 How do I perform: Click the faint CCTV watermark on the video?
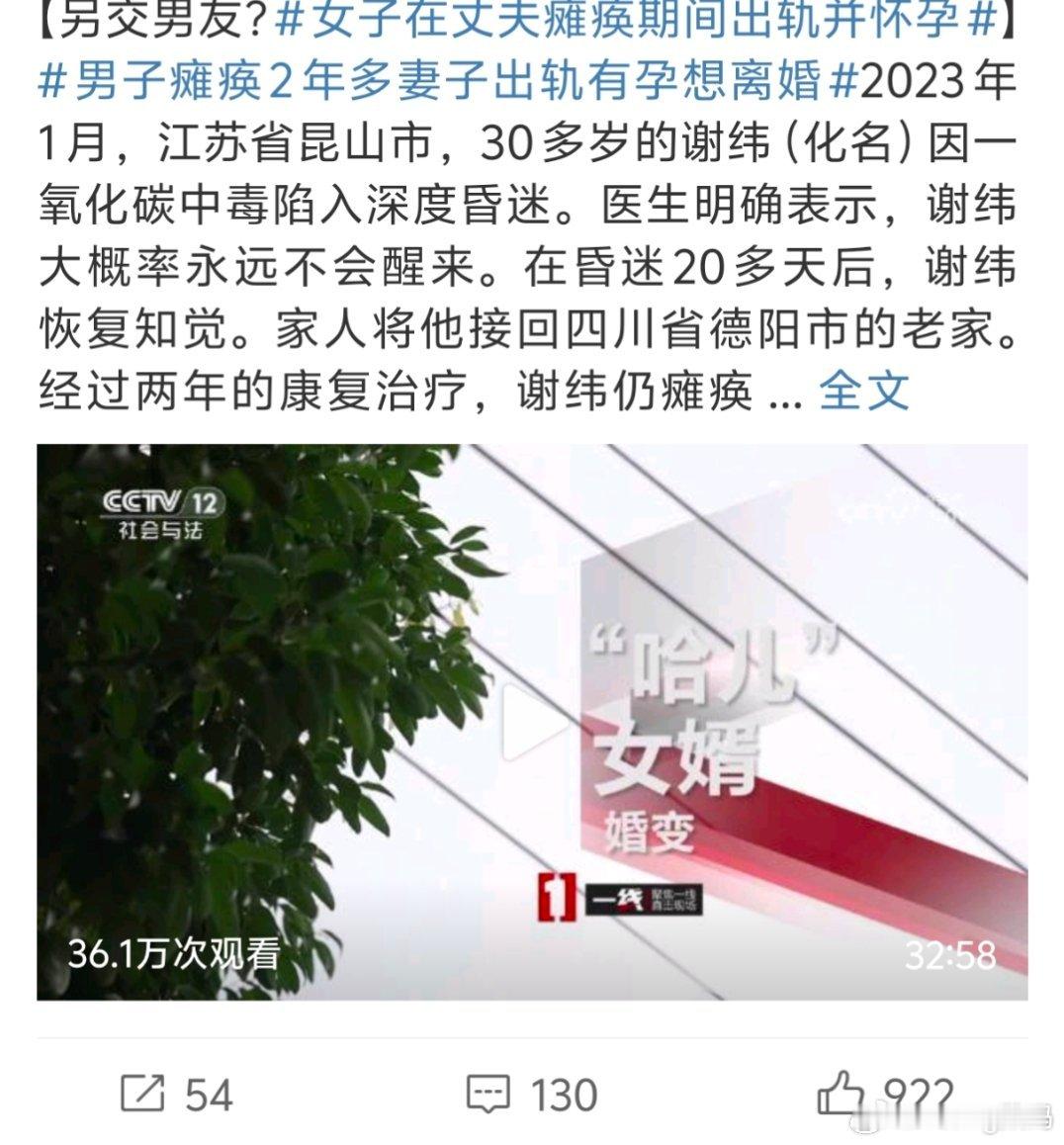tap(883, 508)
